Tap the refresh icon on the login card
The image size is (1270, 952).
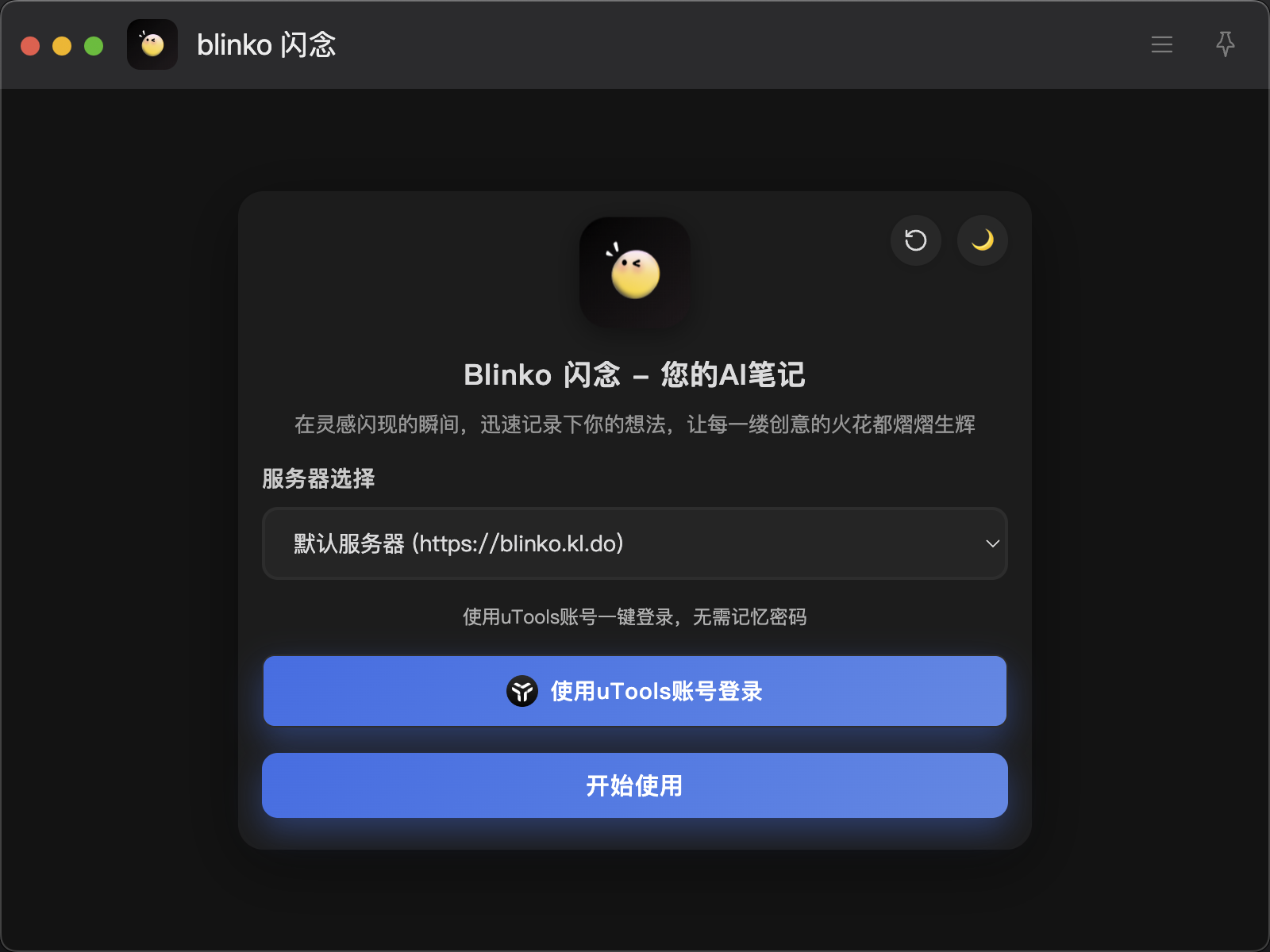[915, 240]
